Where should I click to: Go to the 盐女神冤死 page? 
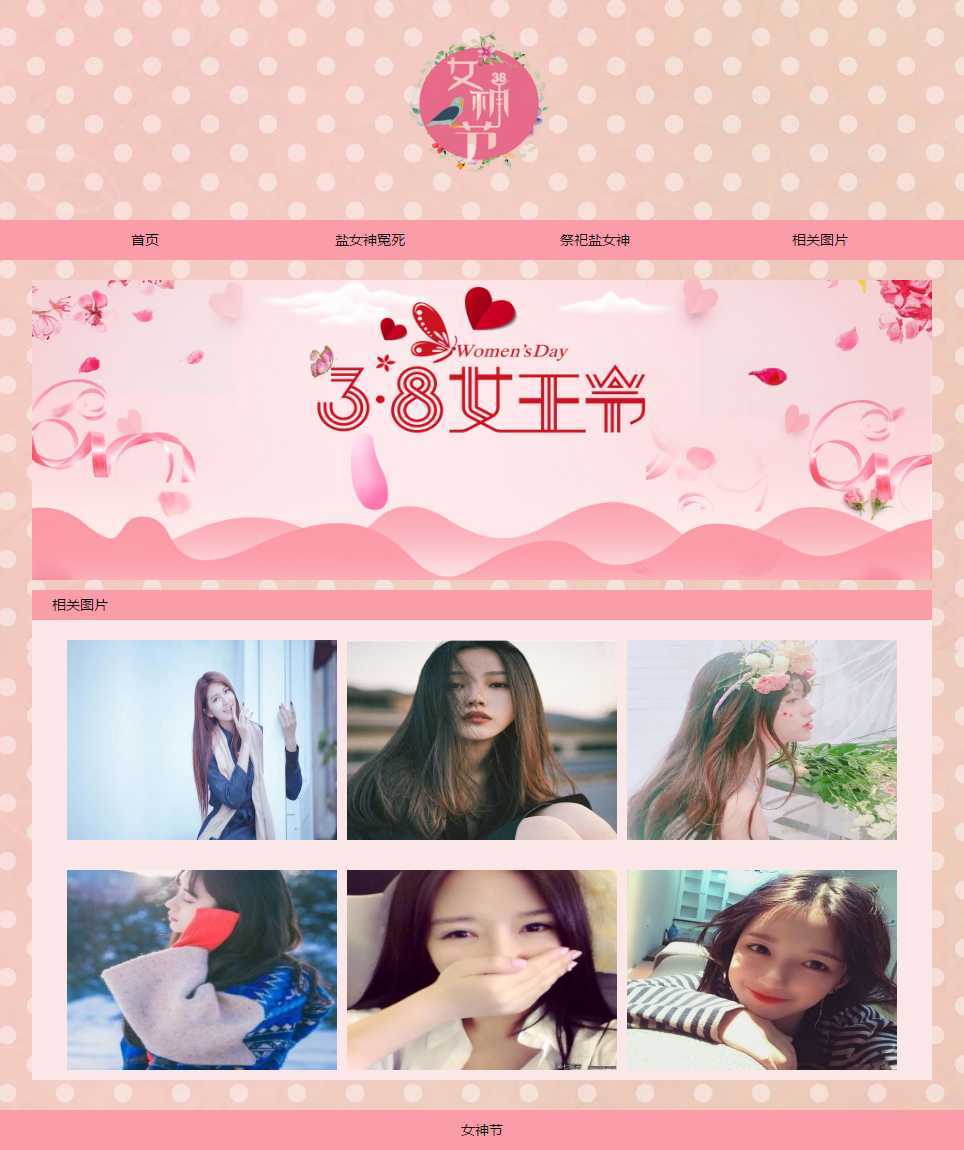tap(370, 240)
